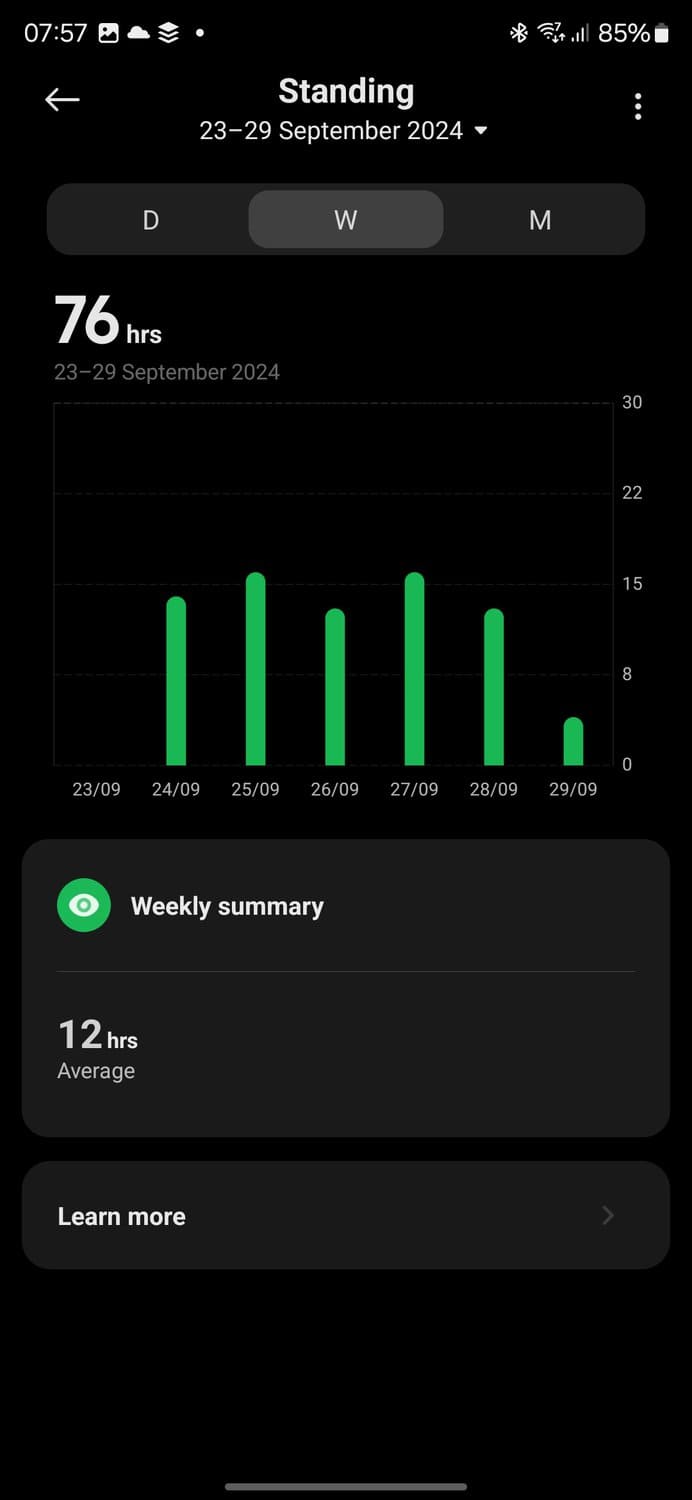The width and height of the screenshot is (692, 1500).
Task: Select the 29/09 bar in the chart
Action: (573, 742)
